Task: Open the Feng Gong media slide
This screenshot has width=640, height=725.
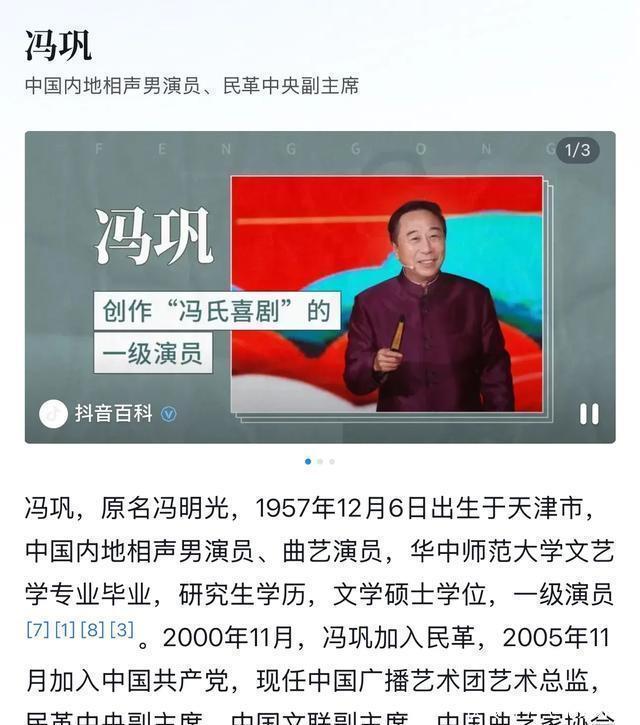Action: point(387,295)
